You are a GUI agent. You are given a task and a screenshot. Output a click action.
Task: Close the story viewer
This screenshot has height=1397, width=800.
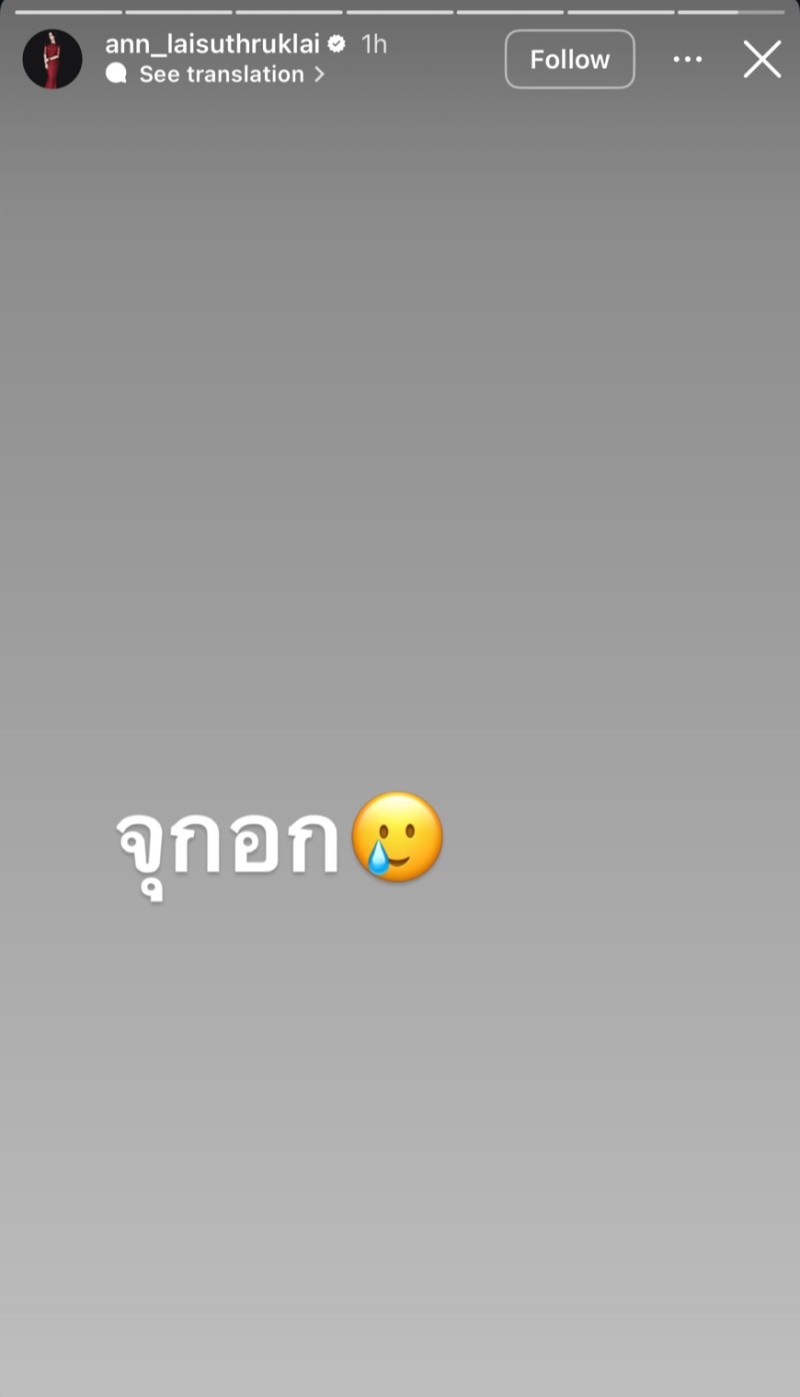tap(762, 60)
